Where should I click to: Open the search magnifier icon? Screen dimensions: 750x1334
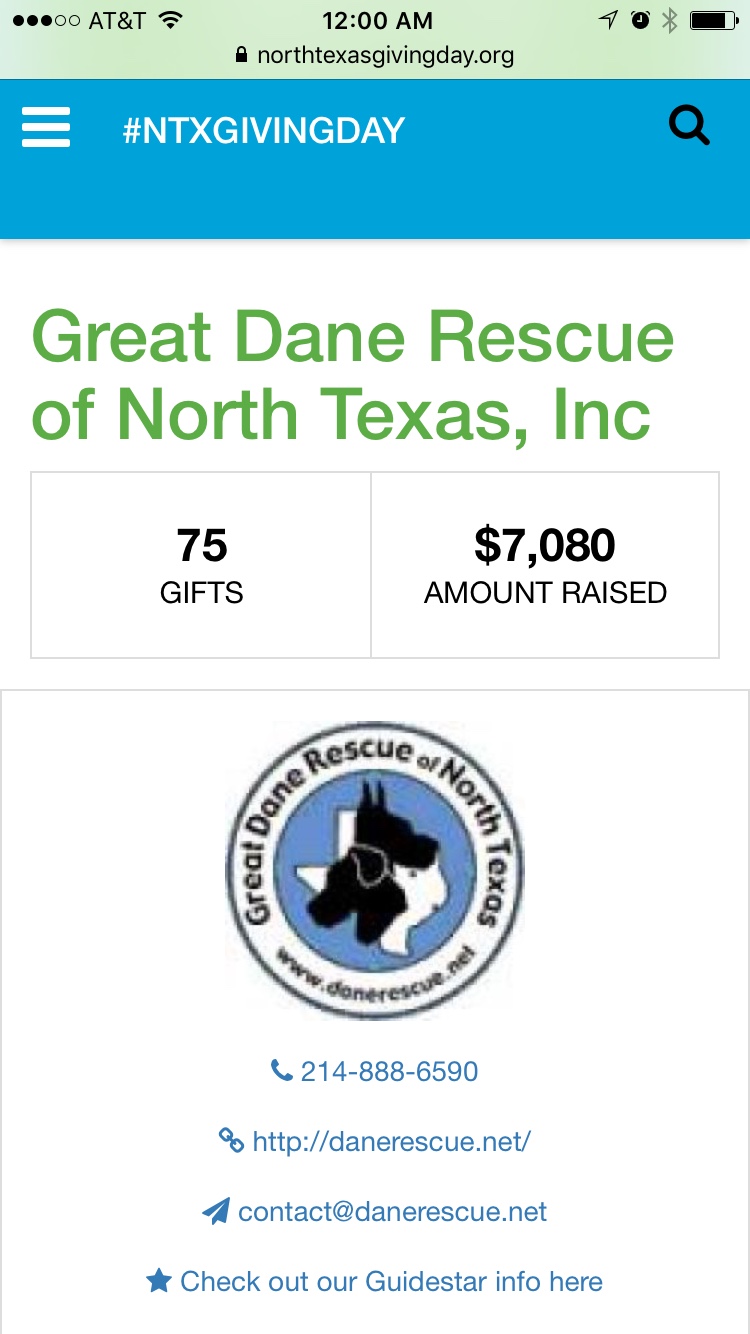(689, 127)
